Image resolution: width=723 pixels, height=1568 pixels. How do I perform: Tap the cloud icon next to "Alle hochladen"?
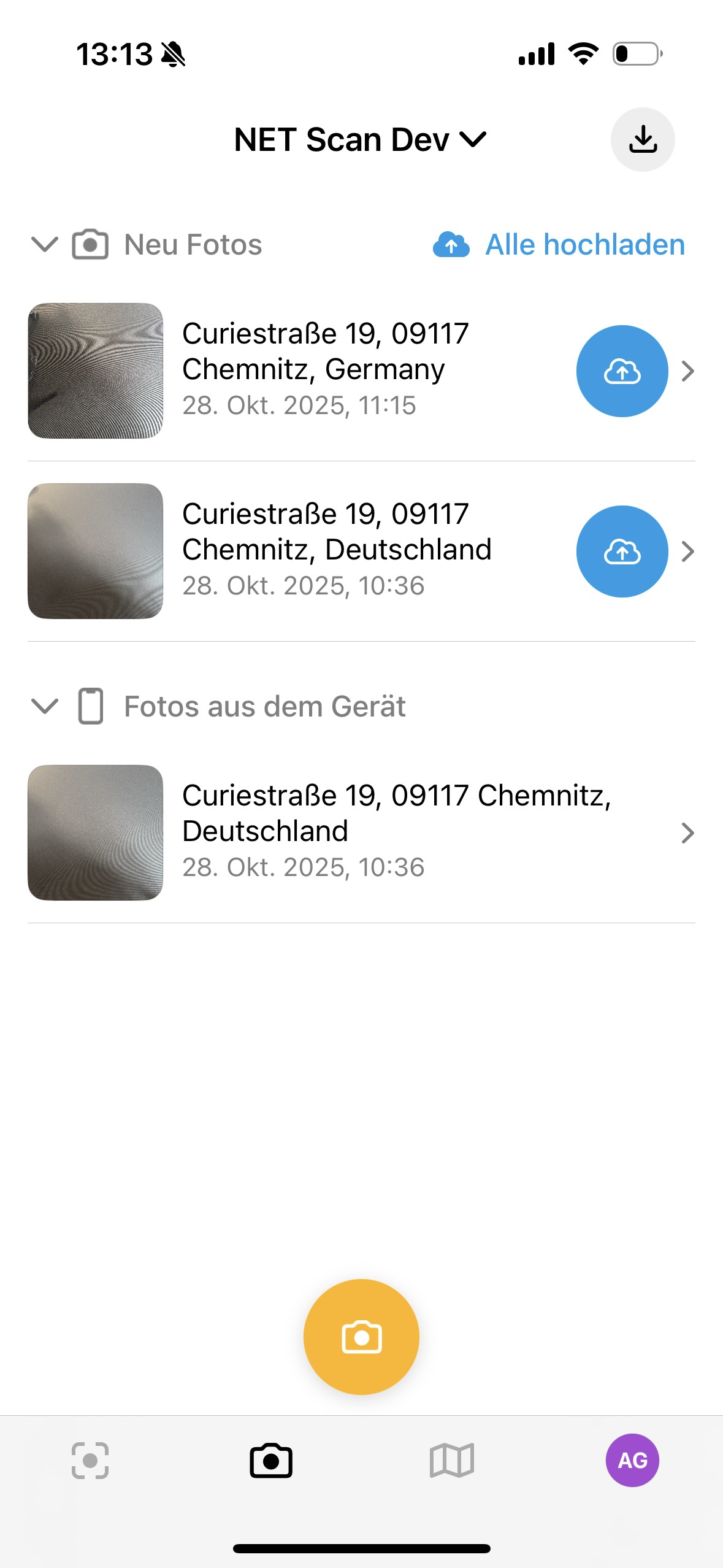[451, 245]
